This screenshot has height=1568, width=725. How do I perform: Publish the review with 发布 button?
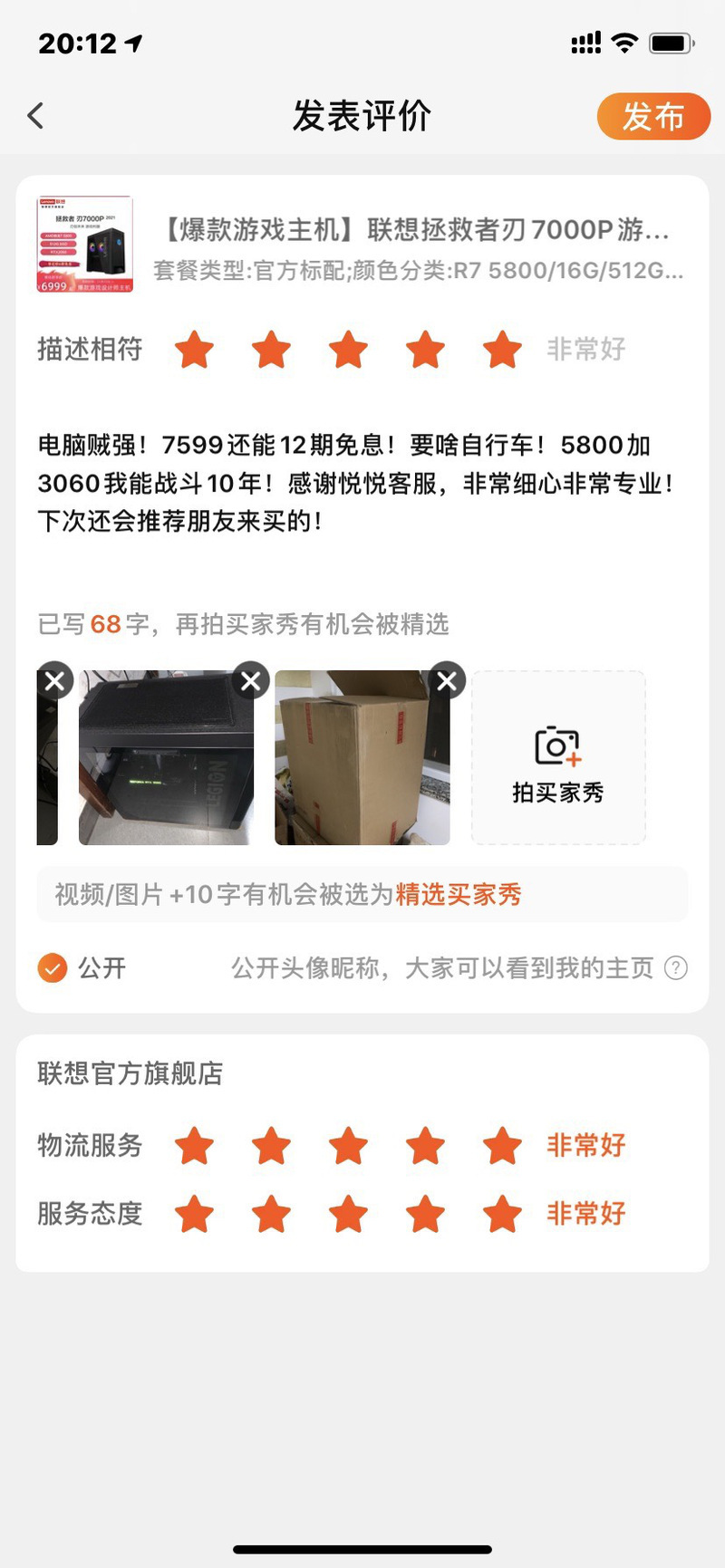[653, 116]
